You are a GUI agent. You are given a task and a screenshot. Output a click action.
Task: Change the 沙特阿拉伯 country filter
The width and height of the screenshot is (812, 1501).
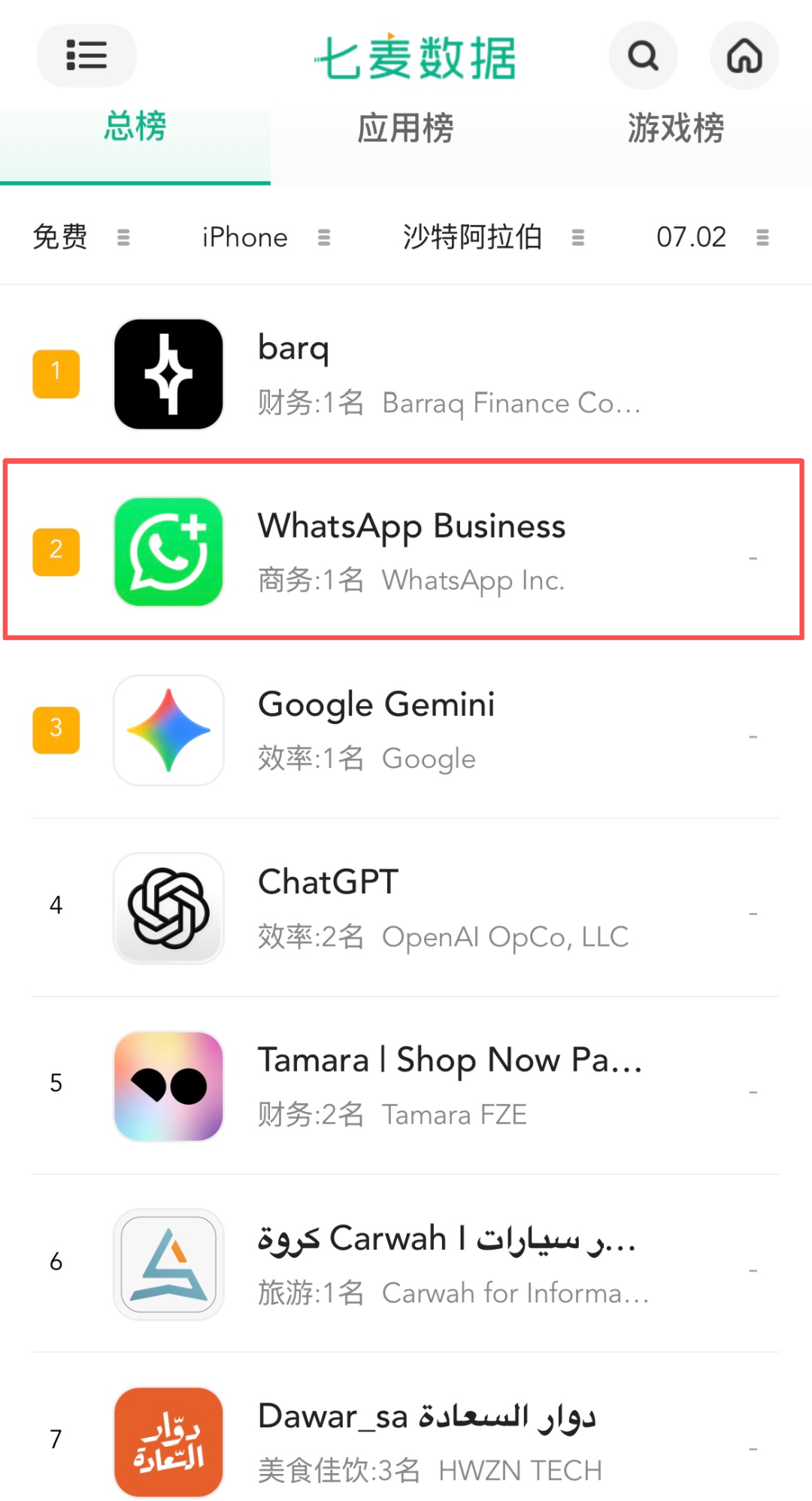[493, 237]
